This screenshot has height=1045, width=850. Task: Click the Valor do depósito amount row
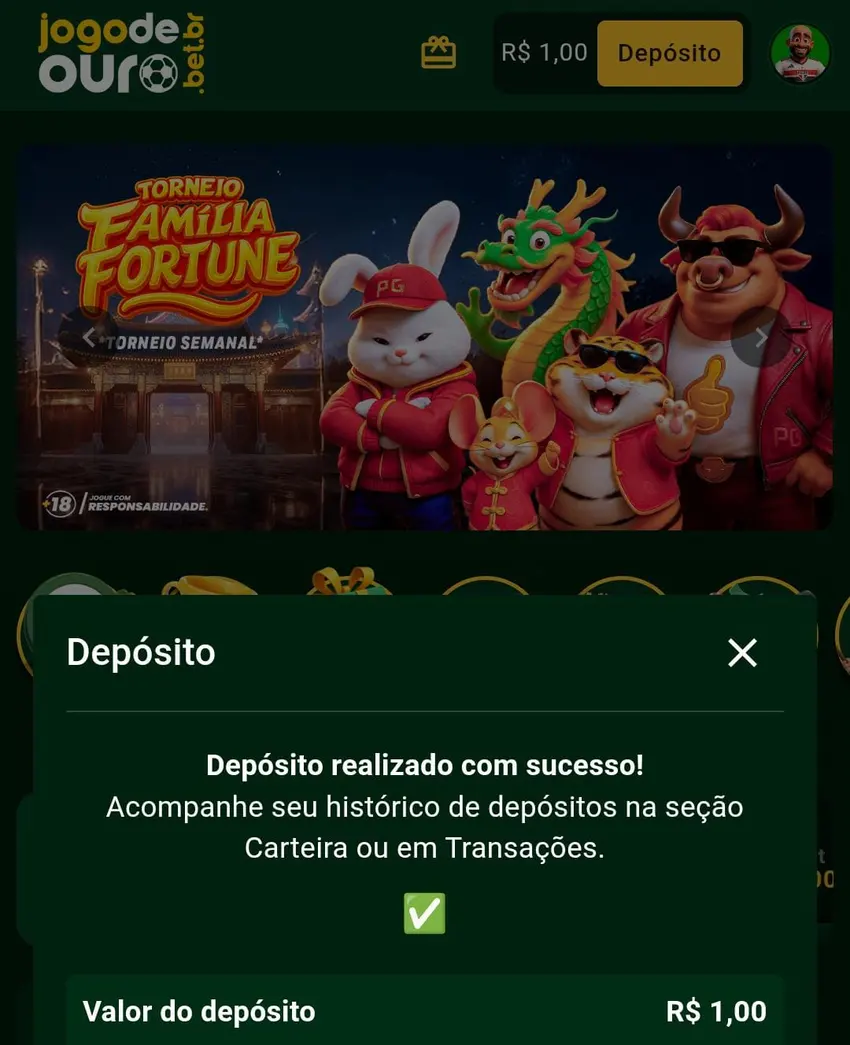pos(425,1013)
